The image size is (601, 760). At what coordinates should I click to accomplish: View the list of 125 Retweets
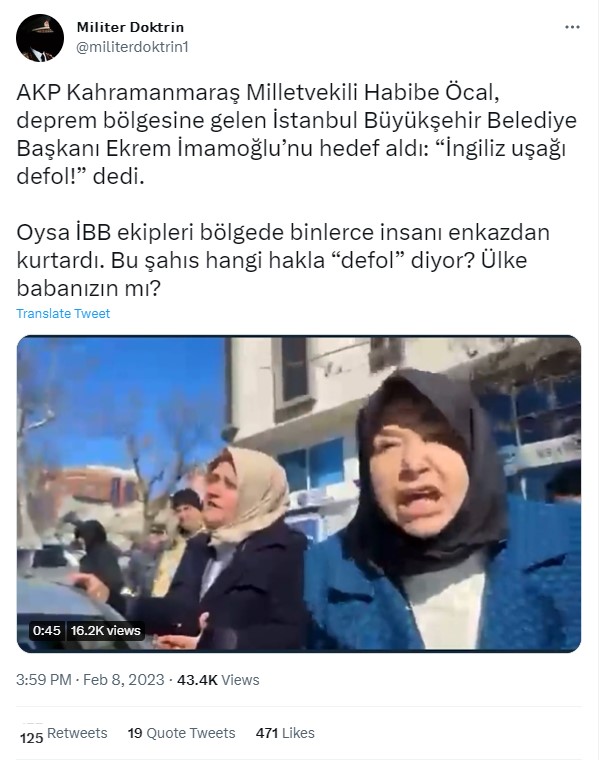[66, 734]
